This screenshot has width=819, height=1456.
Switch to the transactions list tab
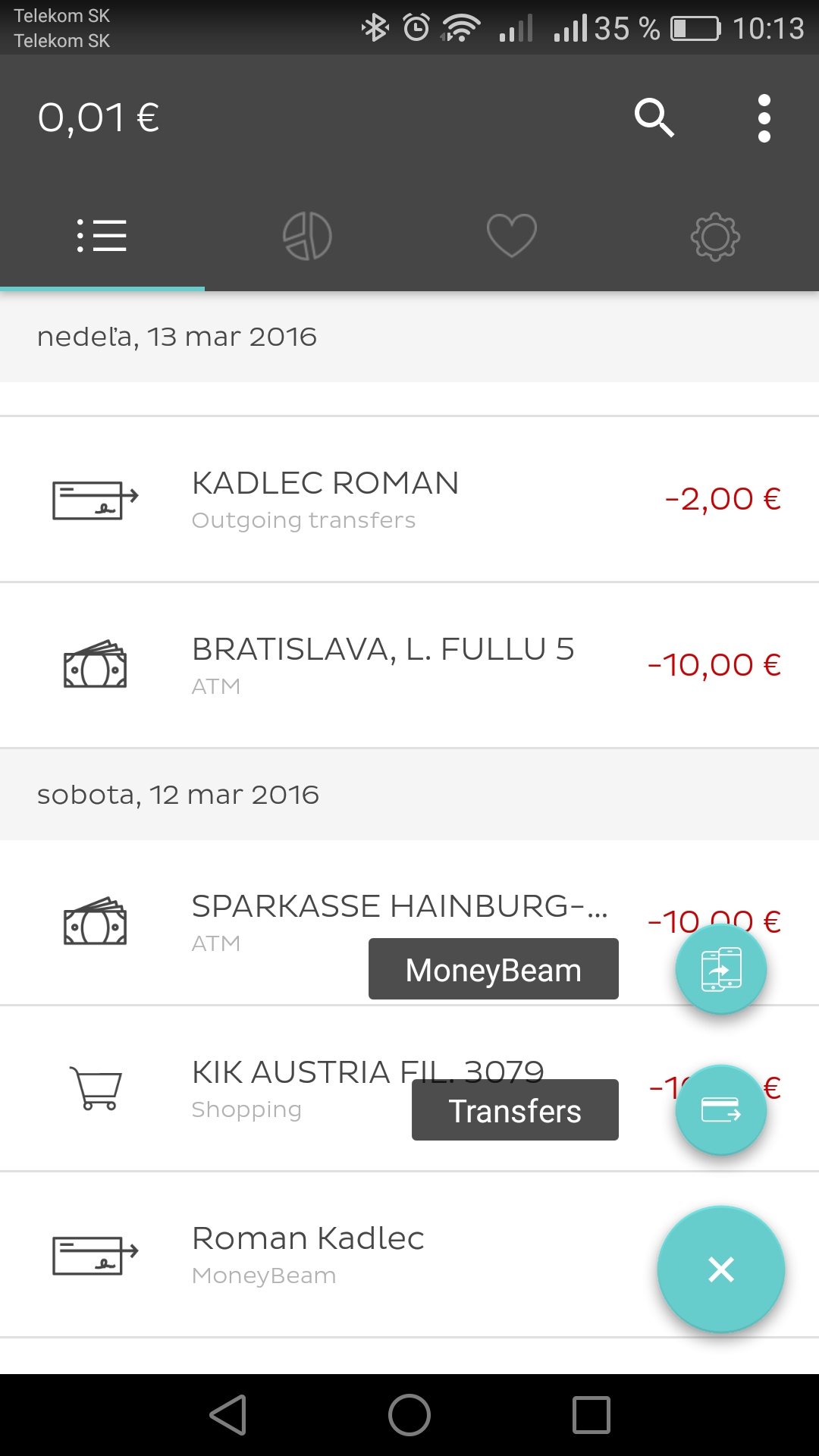102,236
